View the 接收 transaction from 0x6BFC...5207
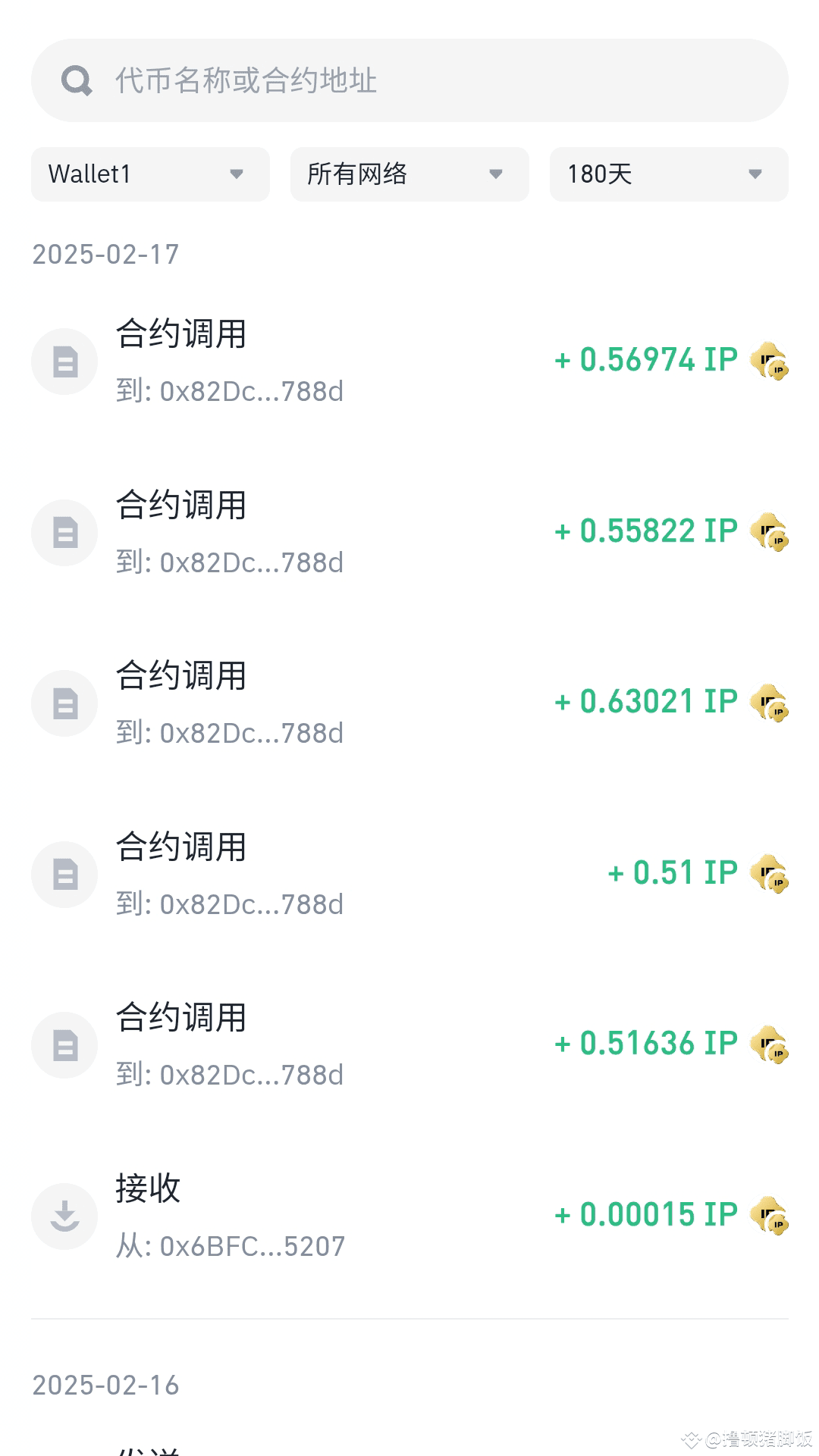 (x=409, y=1216)
